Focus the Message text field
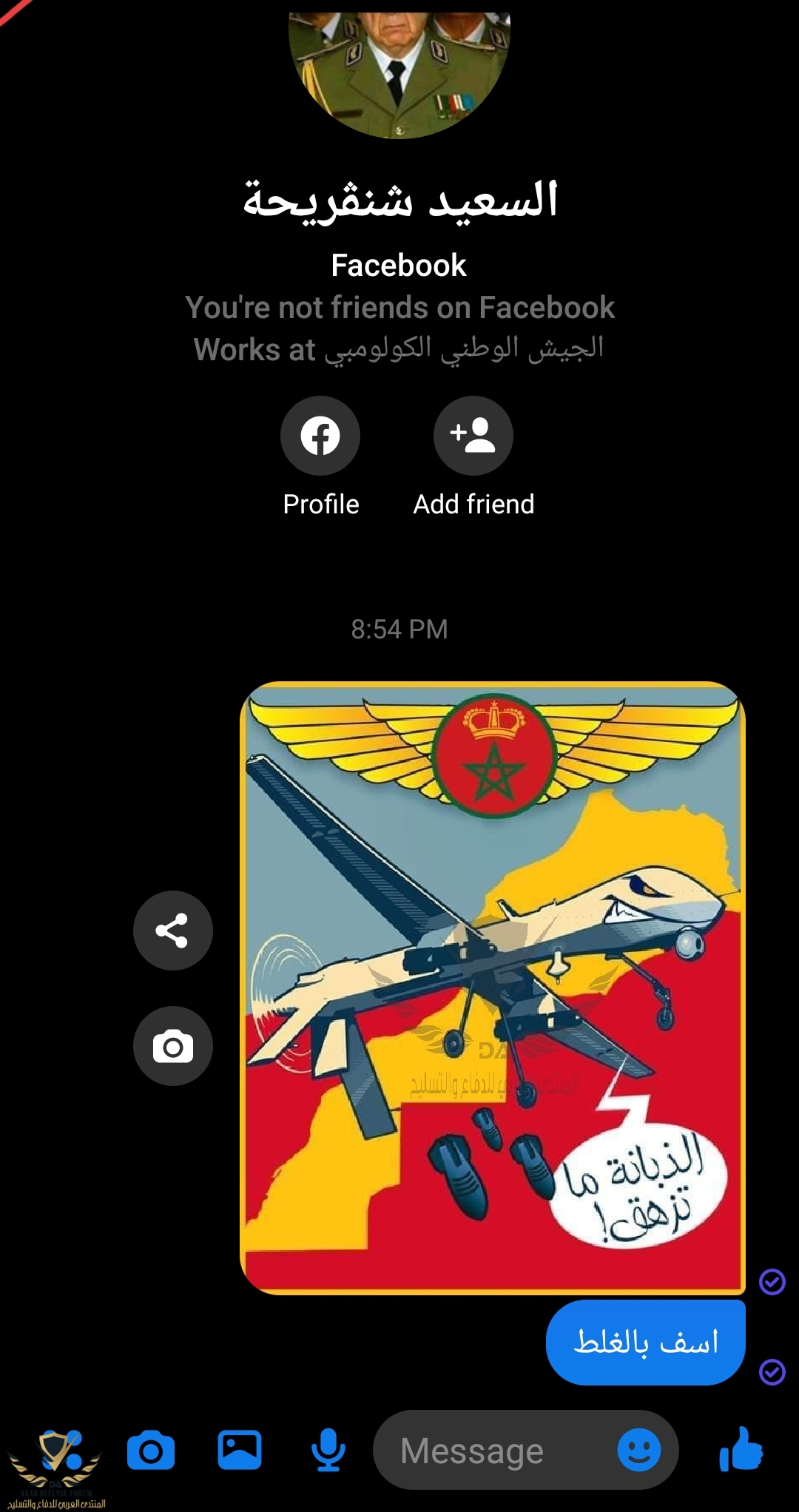This screenshot has width=799, height=1512. 488,1451
